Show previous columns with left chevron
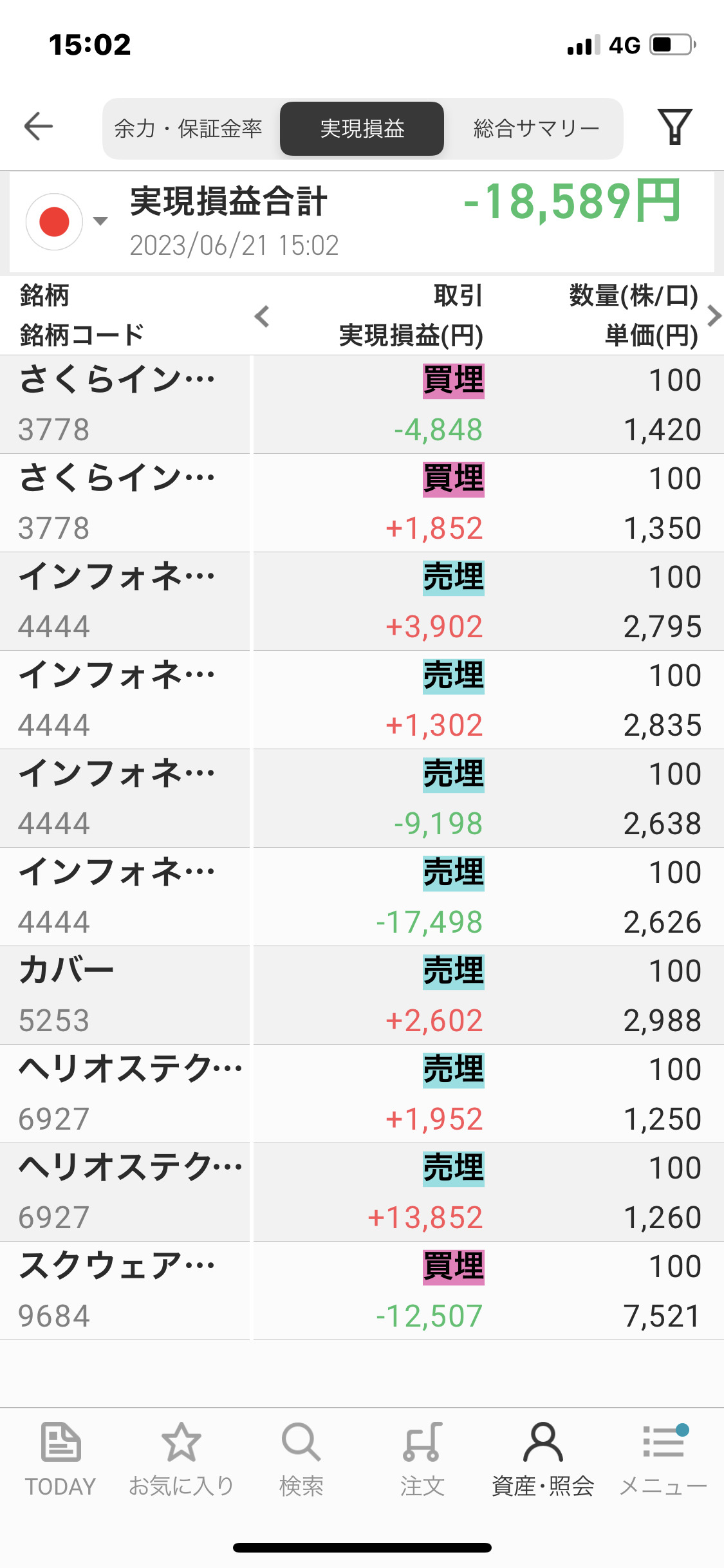Screen dimensions: 724x1568 [x=262, y=316]
